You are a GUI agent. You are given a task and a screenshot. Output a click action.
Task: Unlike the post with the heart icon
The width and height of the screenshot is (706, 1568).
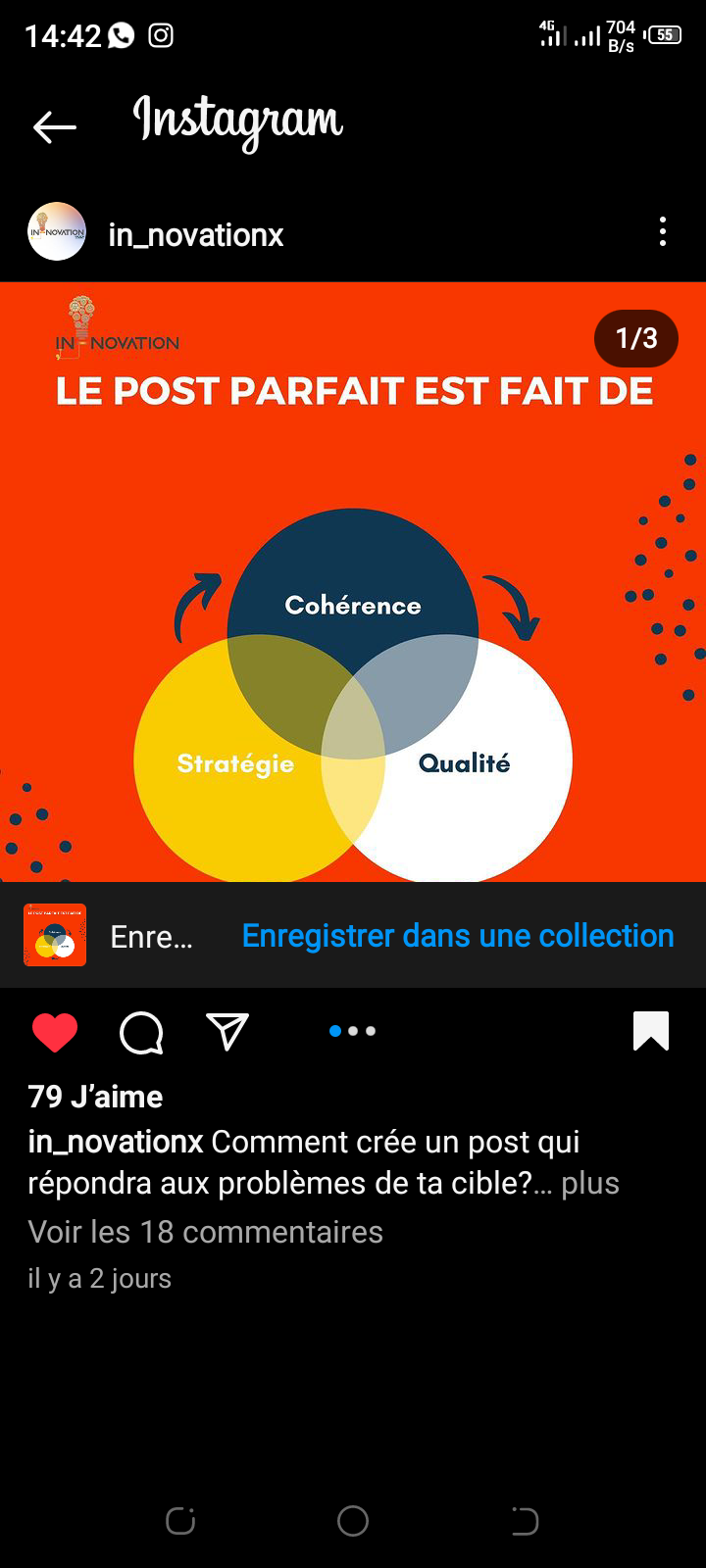(x=55, y=1032)
